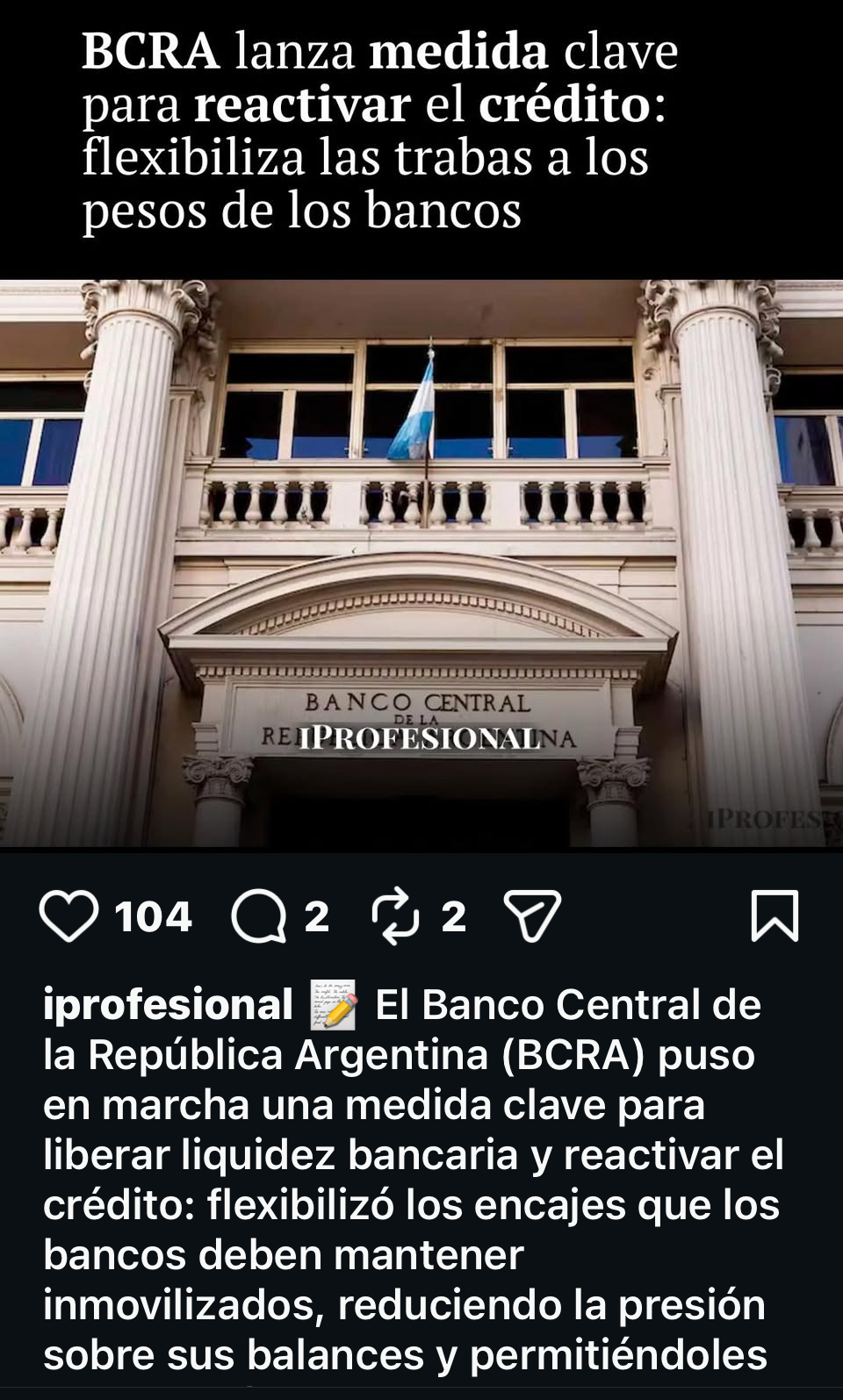Share the post via send icon
843x1400 pixels.
(532, 916)
